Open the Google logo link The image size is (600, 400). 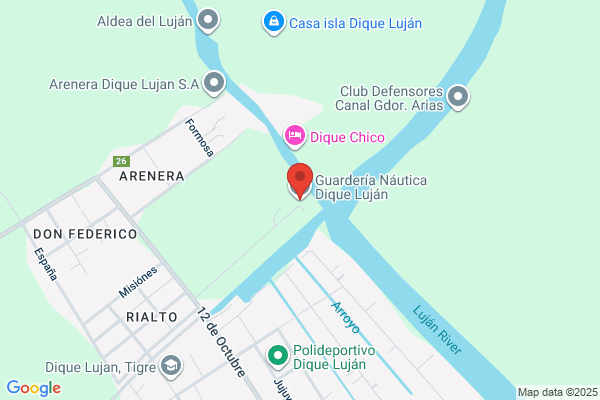[x=34, y=388]
